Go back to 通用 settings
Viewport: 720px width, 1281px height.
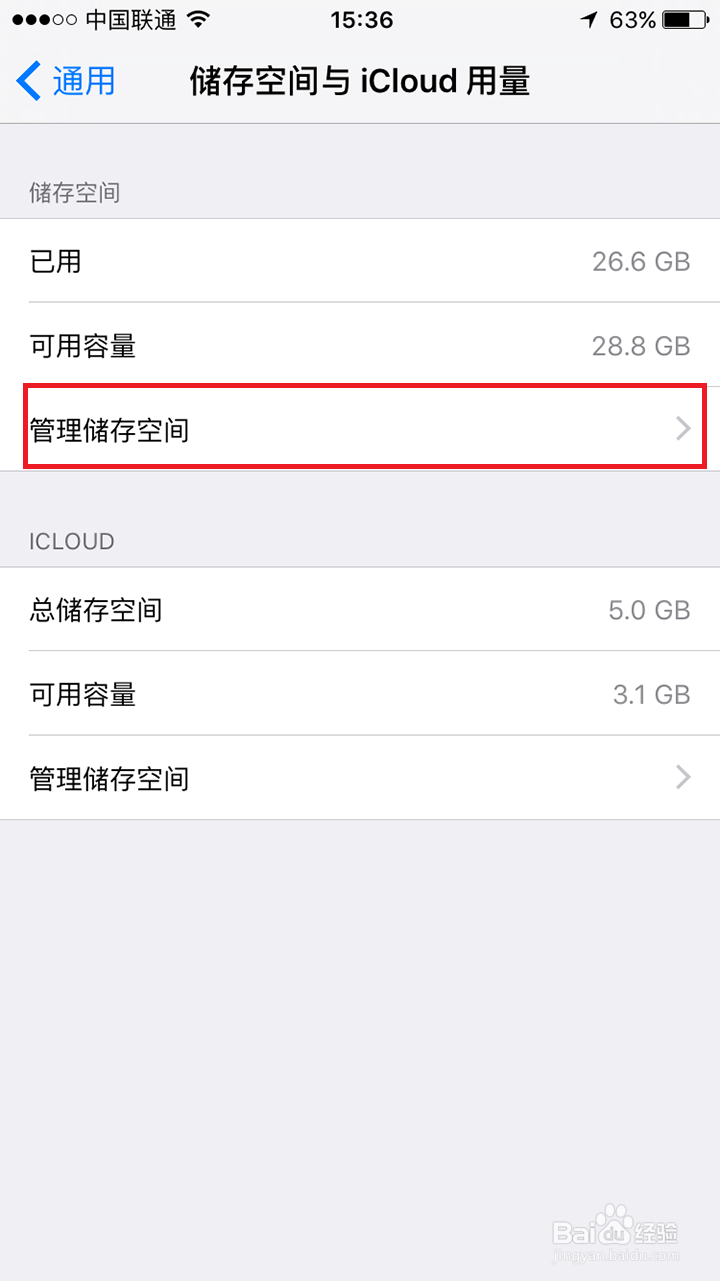[x=60, y=81]
